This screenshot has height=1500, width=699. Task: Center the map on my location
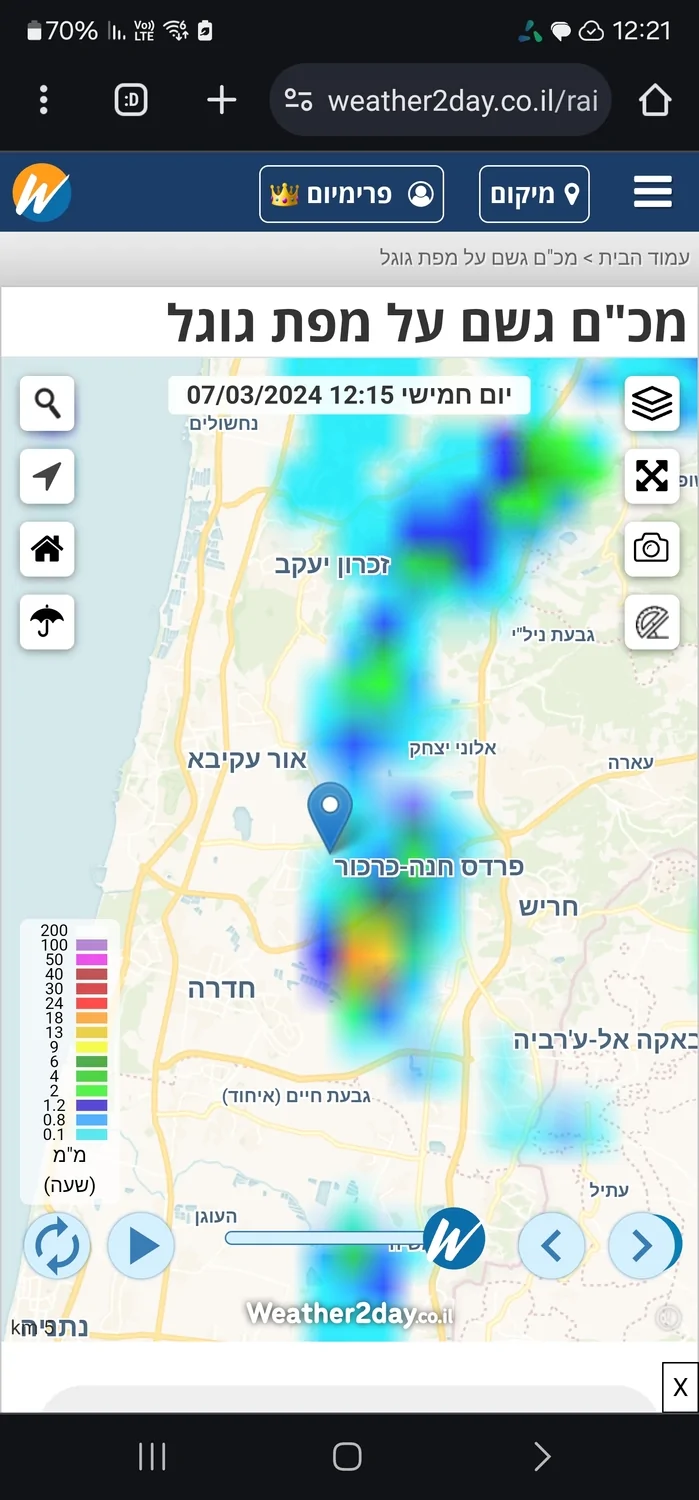click(47, 476)
